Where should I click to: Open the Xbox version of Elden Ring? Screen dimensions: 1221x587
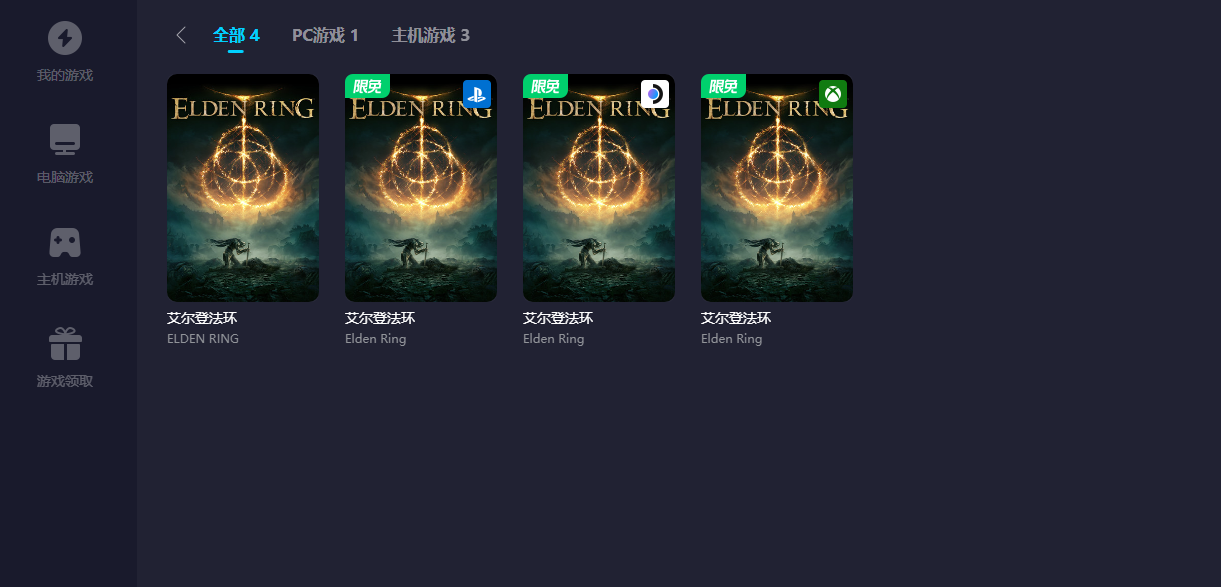(x=777, y=188)
